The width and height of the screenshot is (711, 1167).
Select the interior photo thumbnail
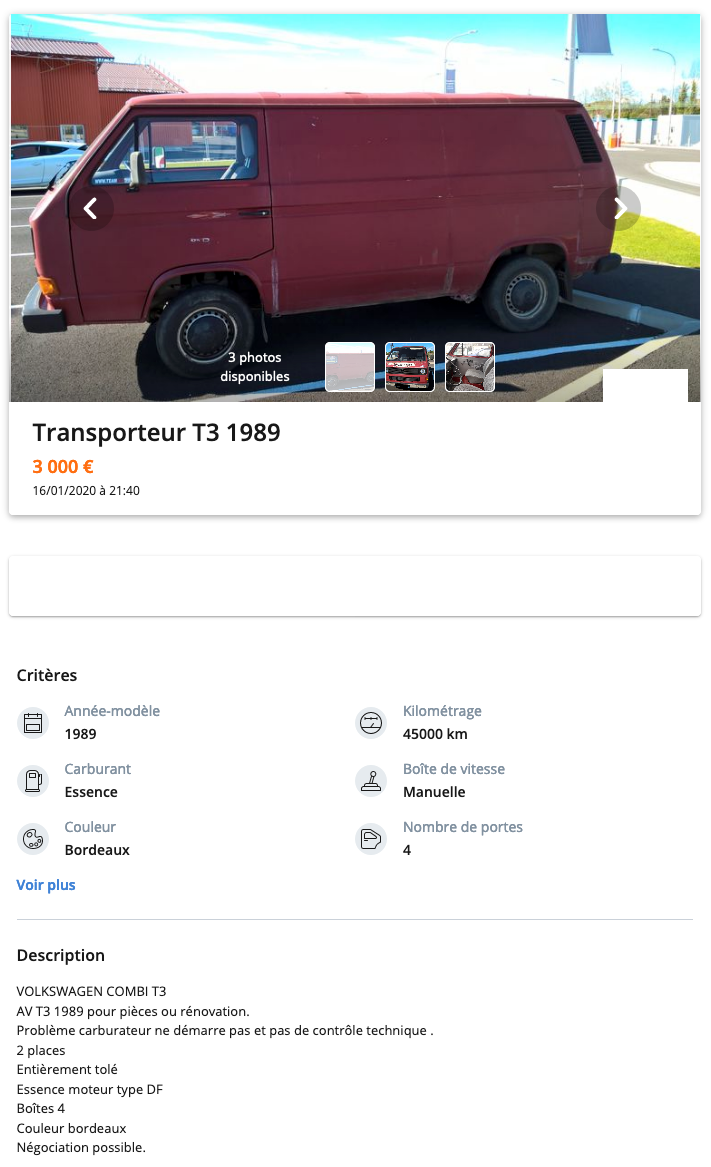pos(470,367)
